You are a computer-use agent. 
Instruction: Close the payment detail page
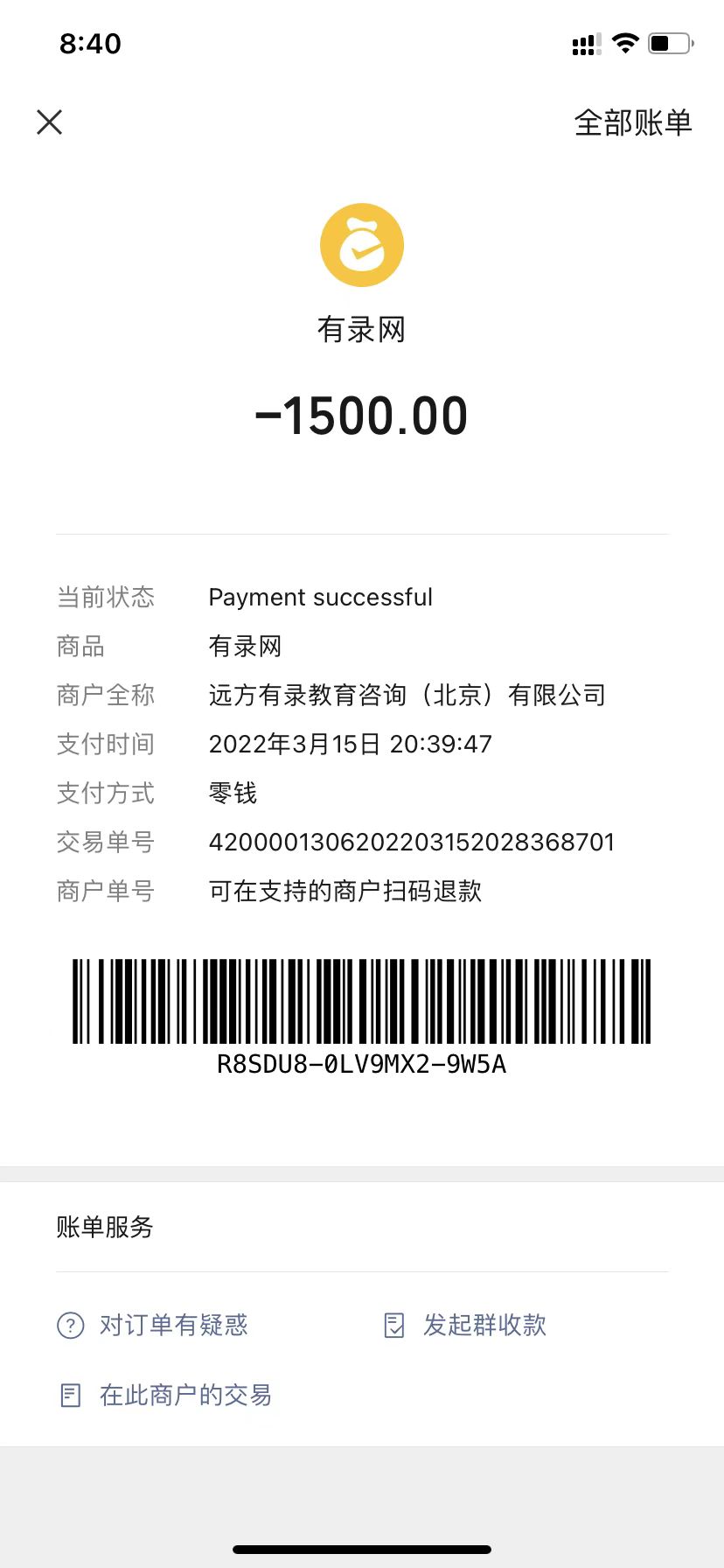[50, 122]
